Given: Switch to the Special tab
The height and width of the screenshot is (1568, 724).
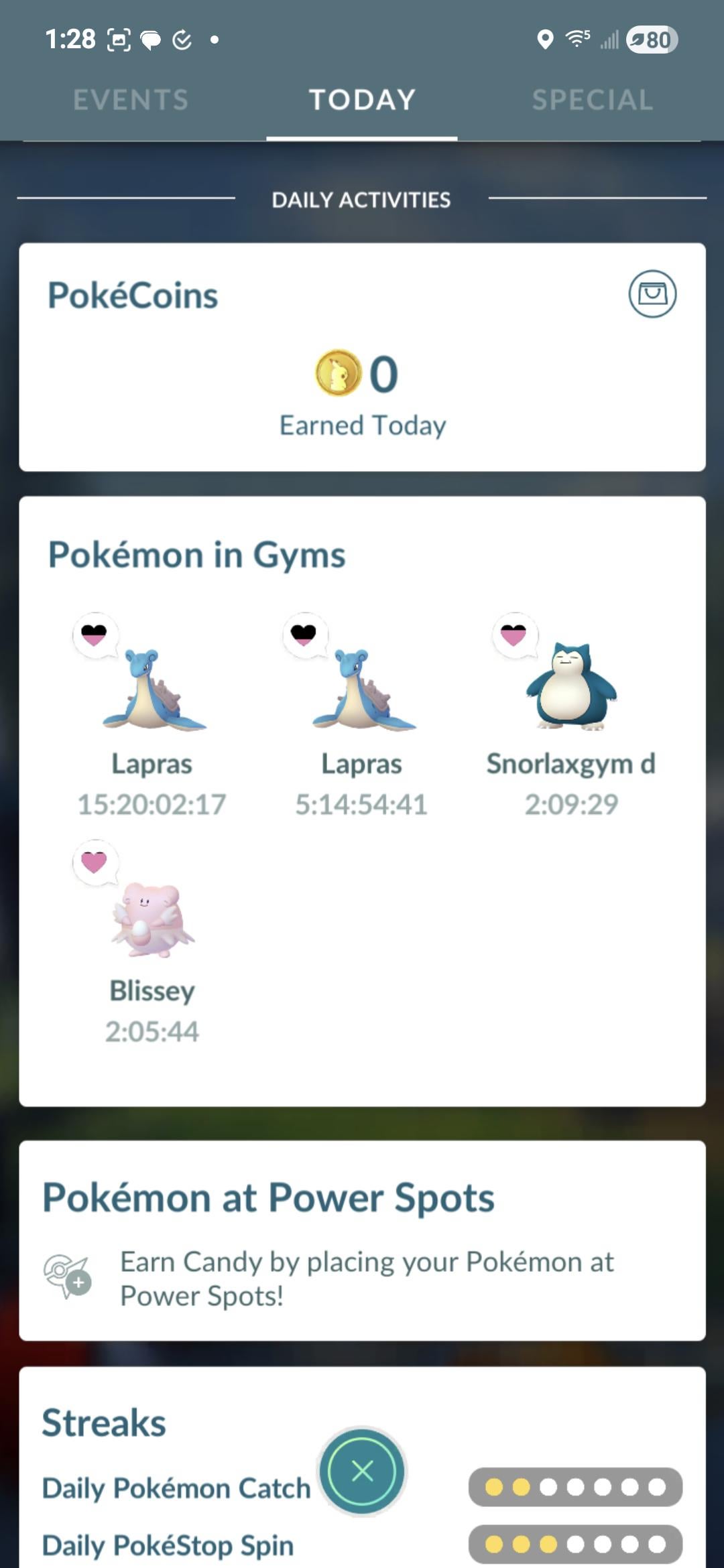Looking at the screenshot, I should point(592,100).
